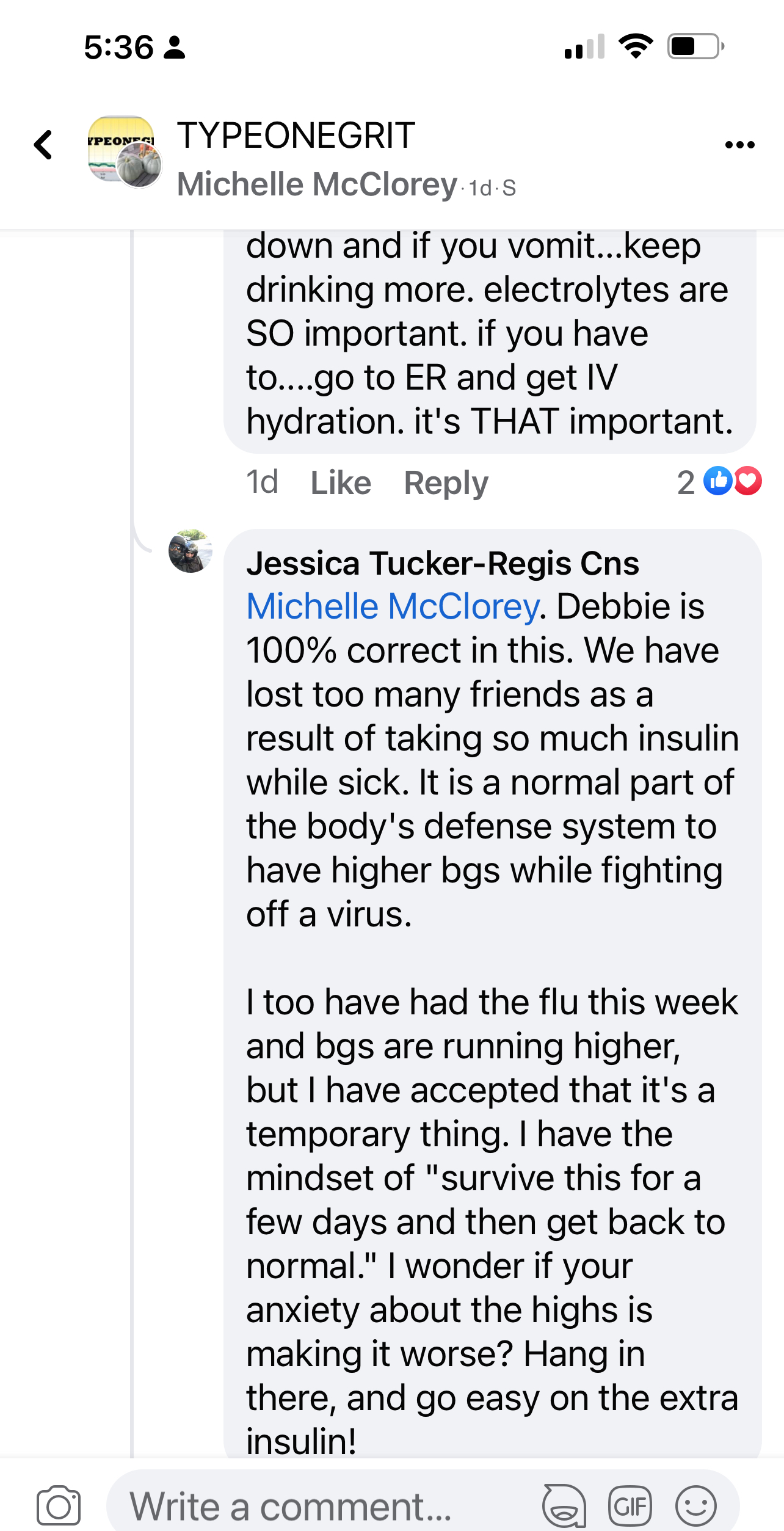This screenshot has width=784, height=1531.
Task: Open the emoji picker
Action: [x=695, y=1506]
